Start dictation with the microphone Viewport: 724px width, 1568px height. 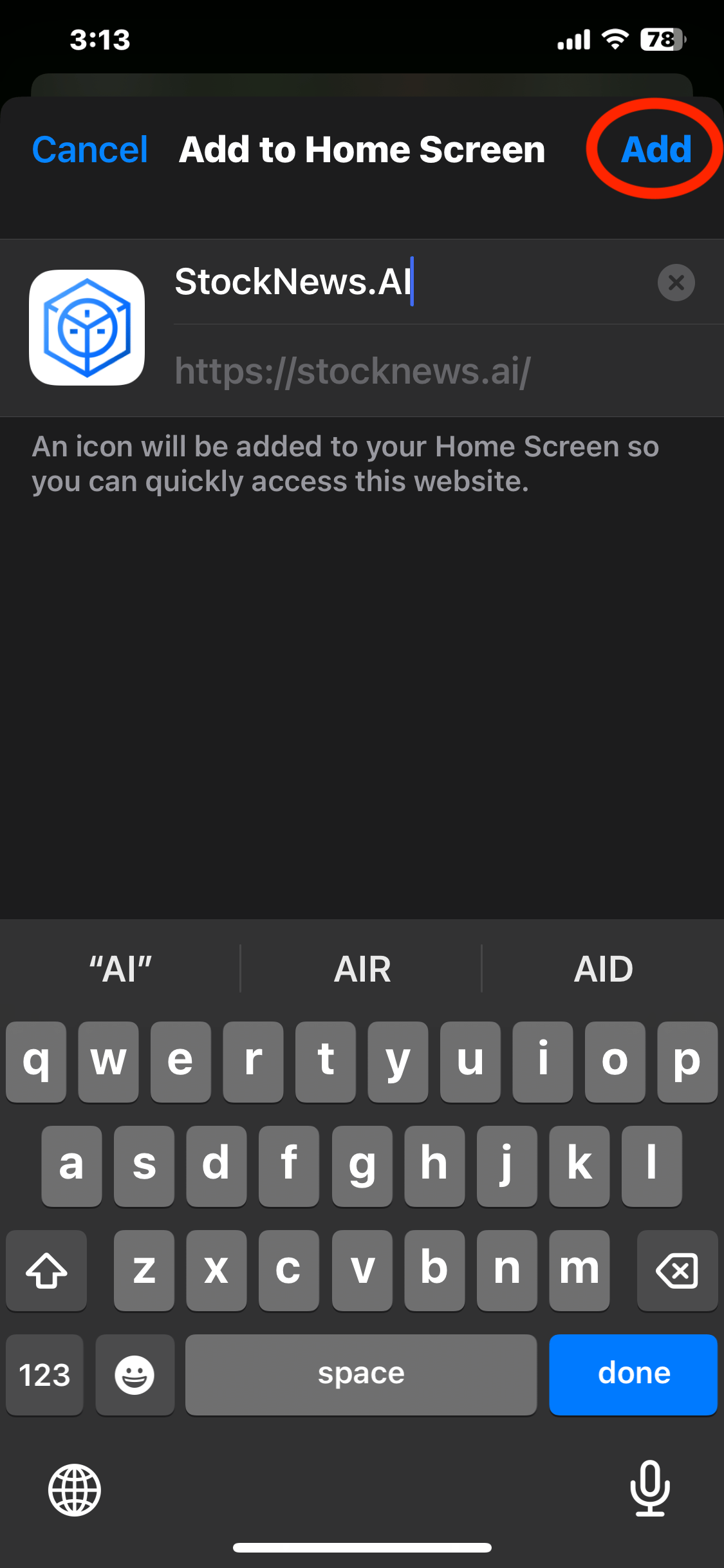pyautogui.click(x=649, y=1489)
